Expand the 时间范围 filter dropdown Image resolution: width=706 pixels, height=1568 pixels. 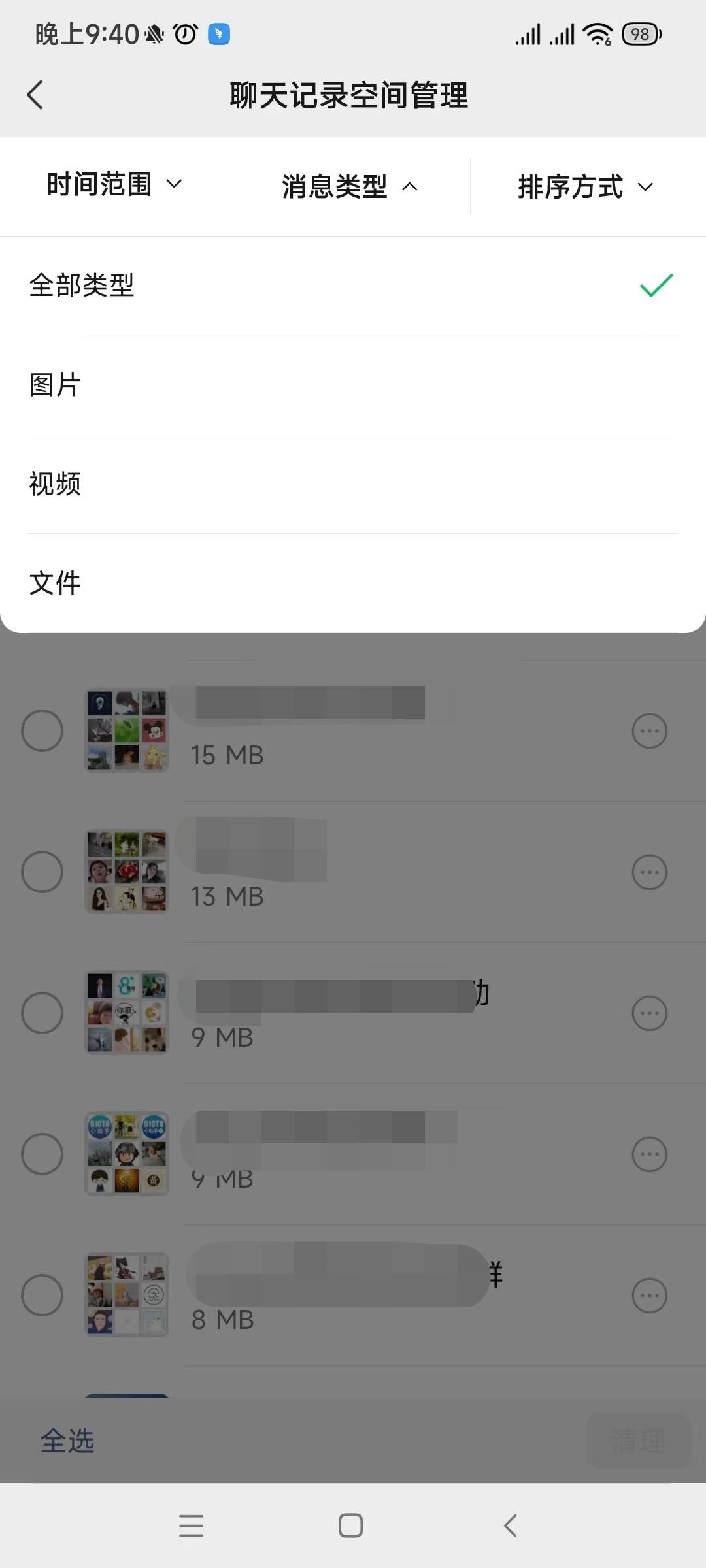[114, 185]
